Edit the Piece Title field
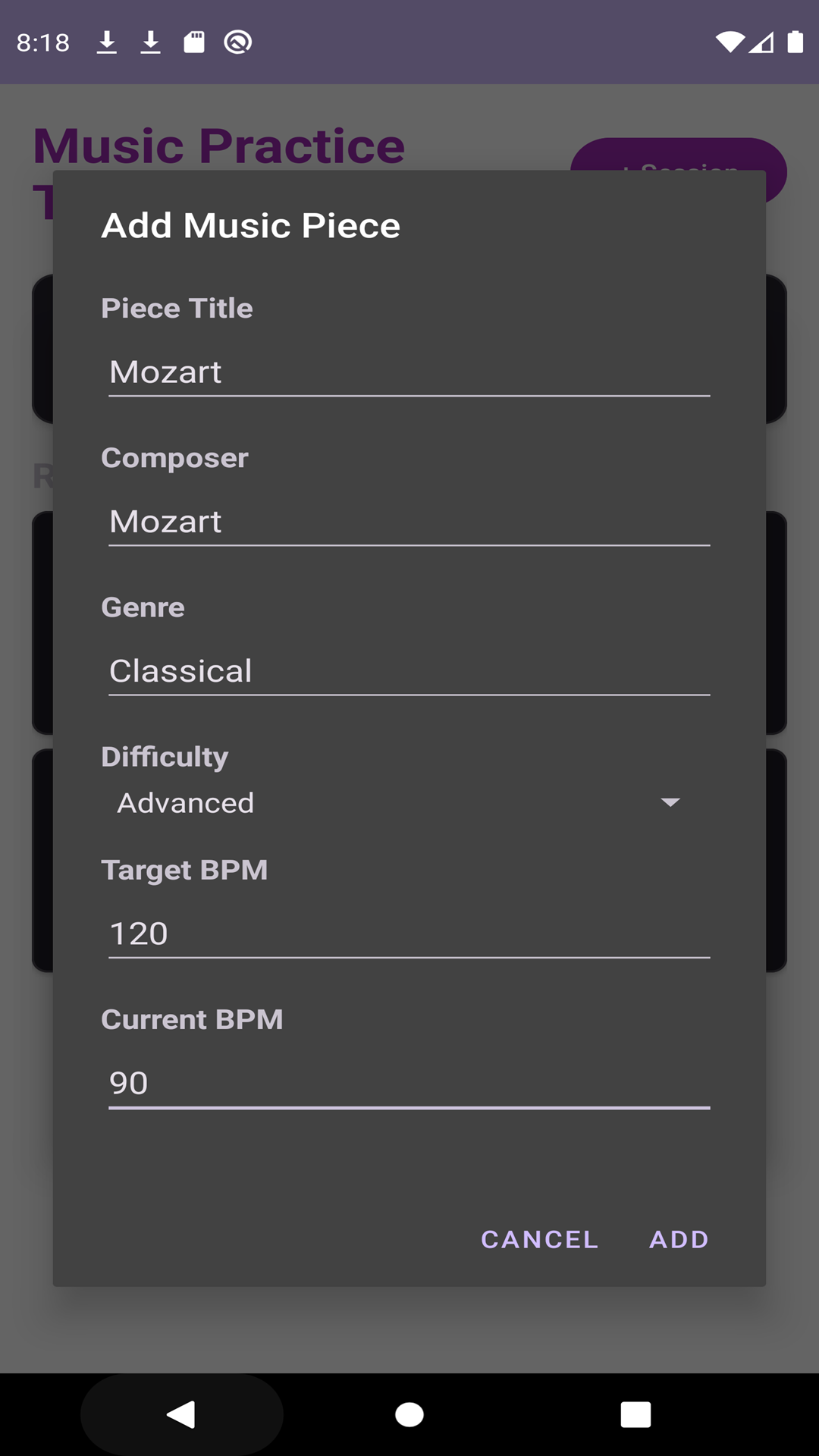819x1456 pixels. point(409,372)
